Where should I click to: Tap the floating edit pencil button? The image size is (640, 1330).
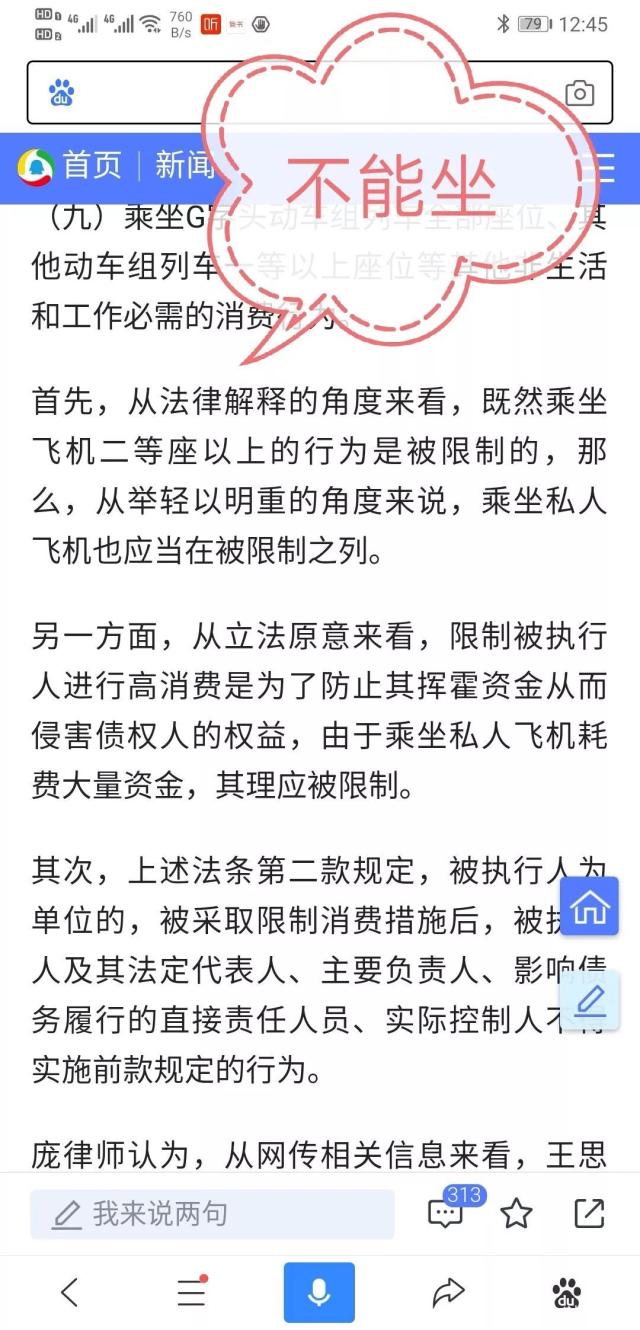click(592, 999)
